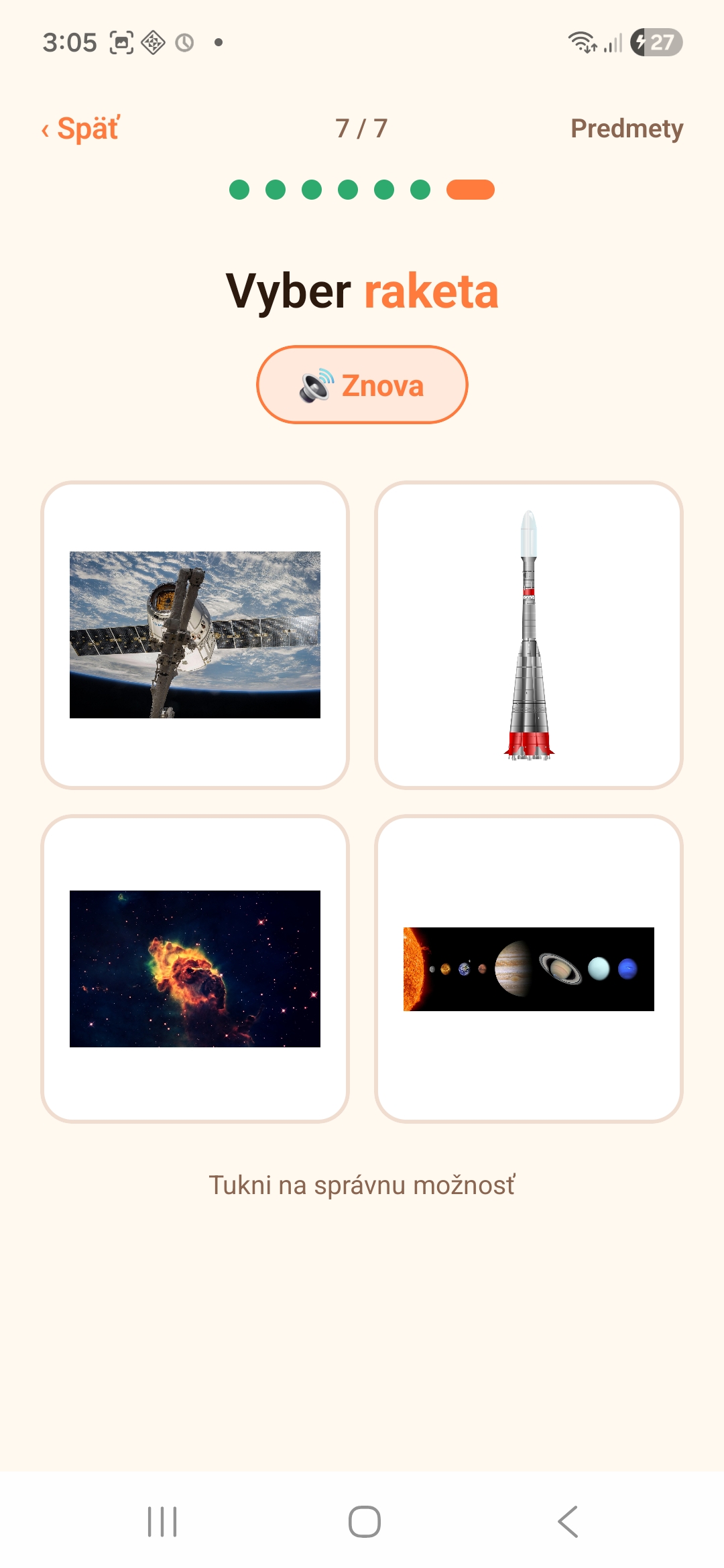Select the space station satellite picture

coord(195,635)
